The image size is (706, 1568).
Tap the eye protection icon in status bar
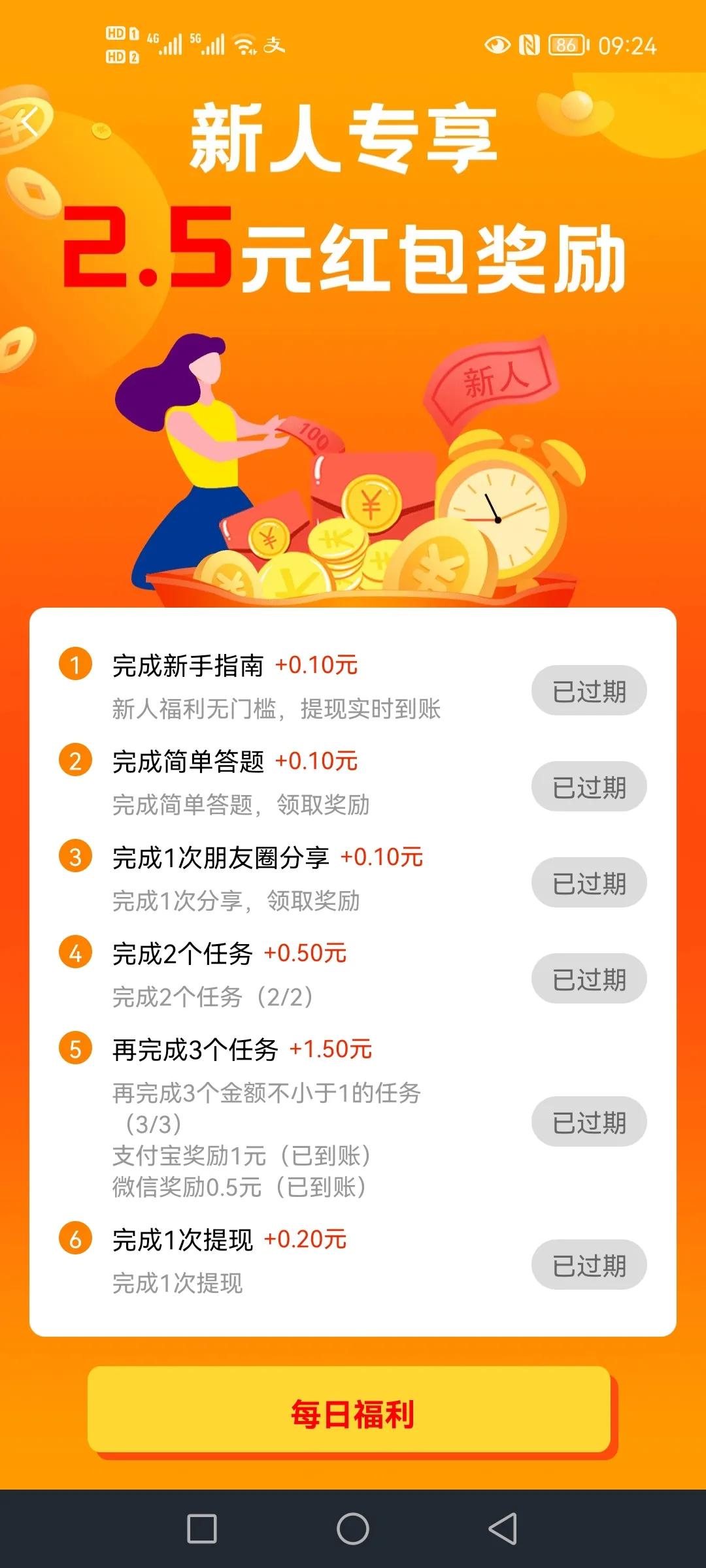coord(497,44)
